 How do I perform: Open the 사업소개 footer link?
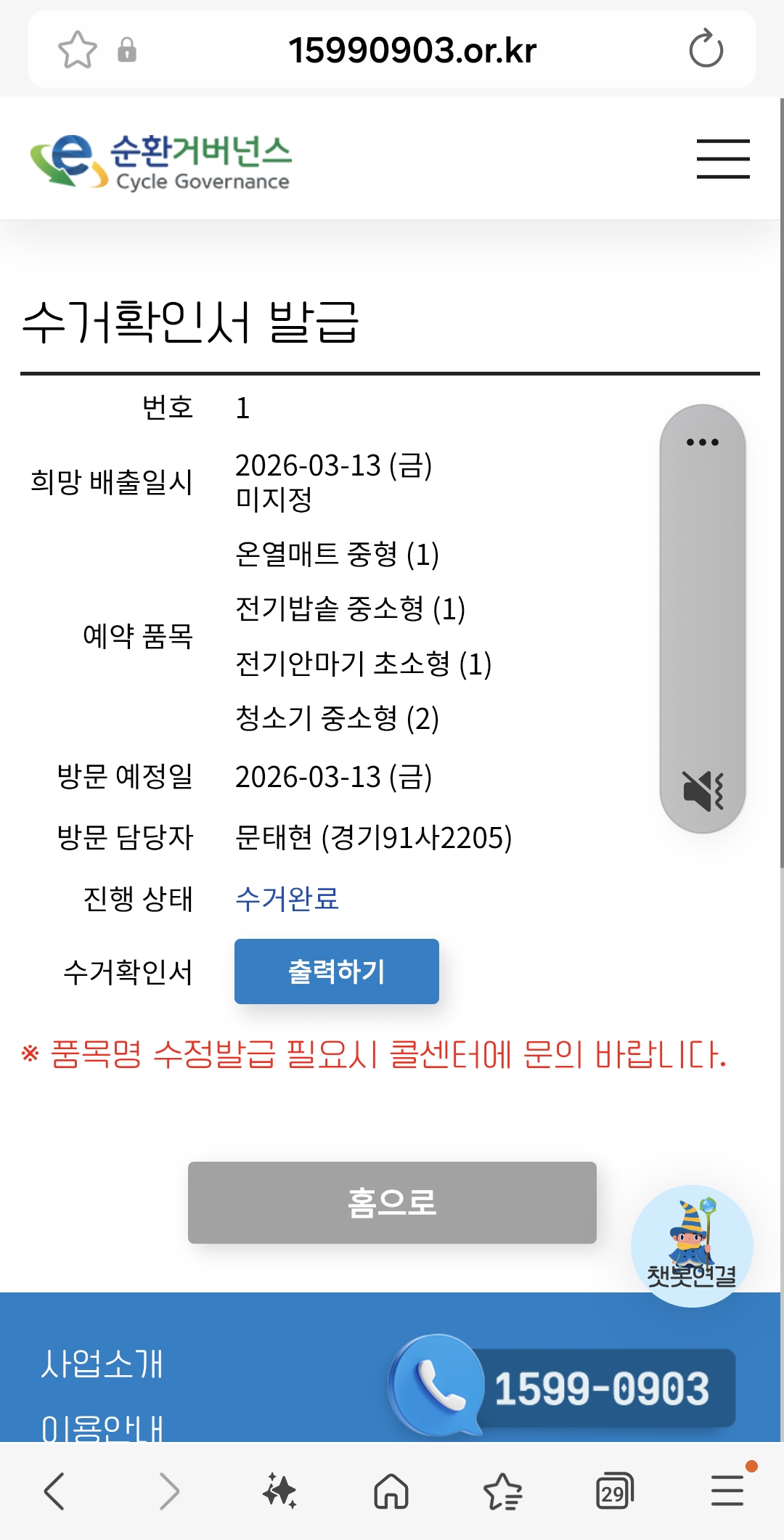point(102,1364)
